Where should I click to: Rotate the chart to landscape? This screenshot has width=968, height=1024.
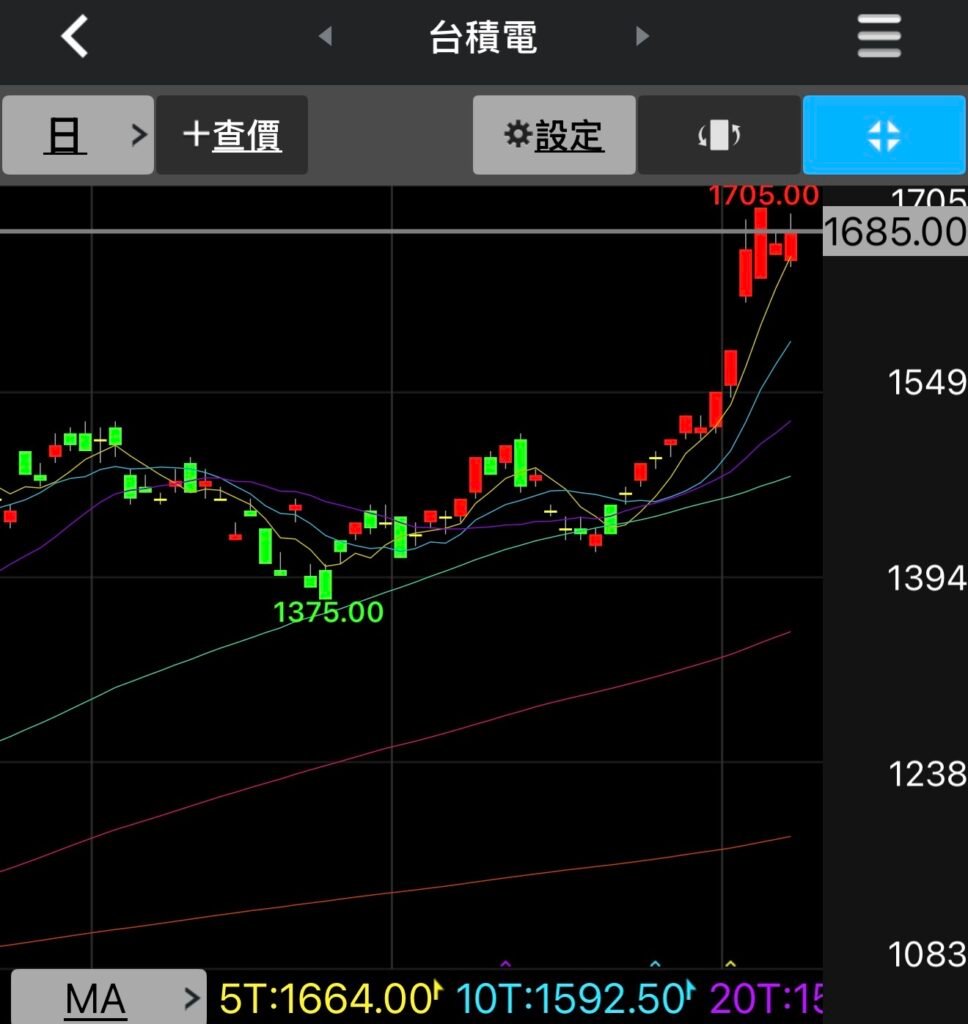point(719,135)
